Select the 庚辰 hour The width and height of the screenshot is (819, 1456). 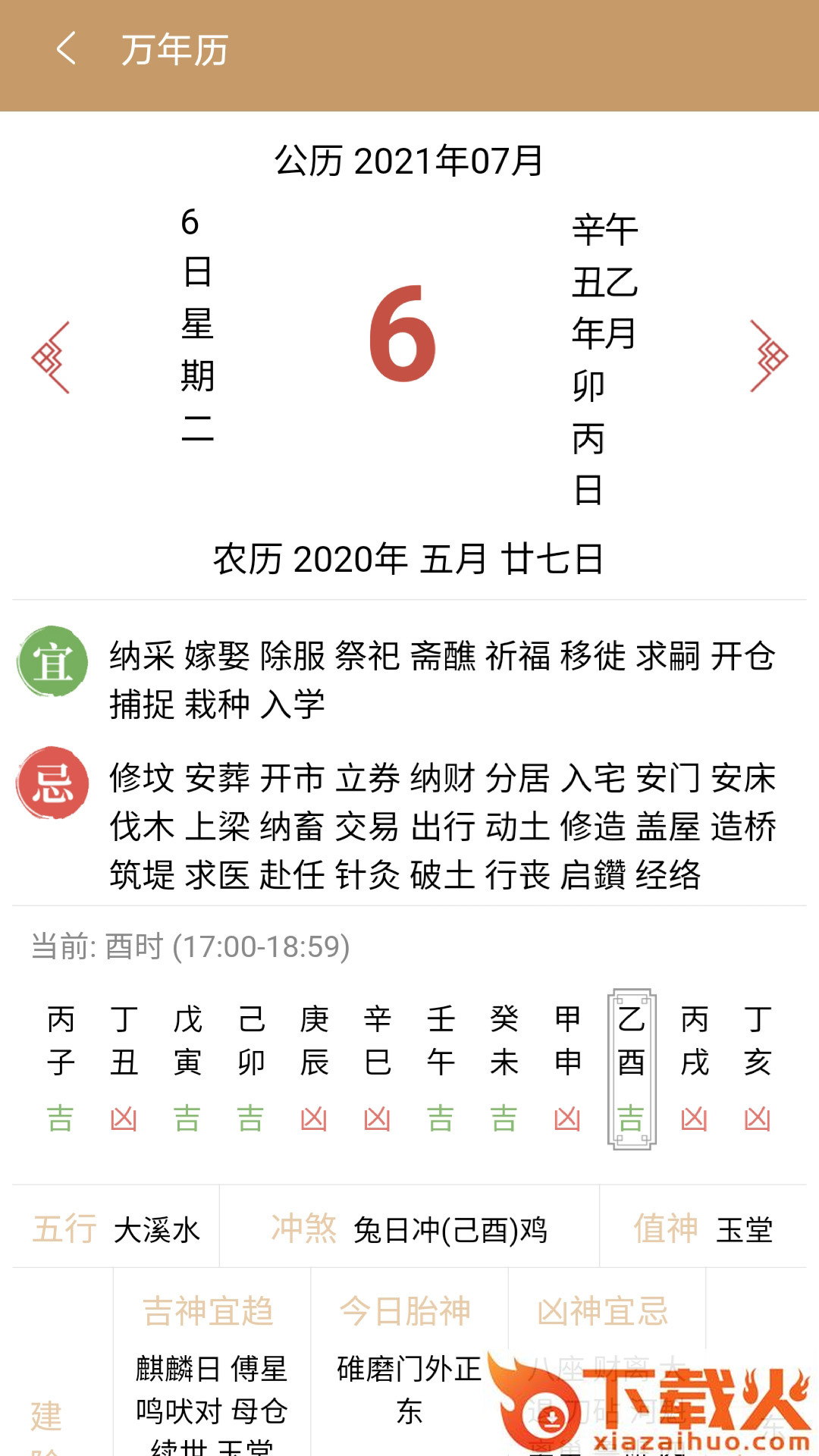point(314,1068)
